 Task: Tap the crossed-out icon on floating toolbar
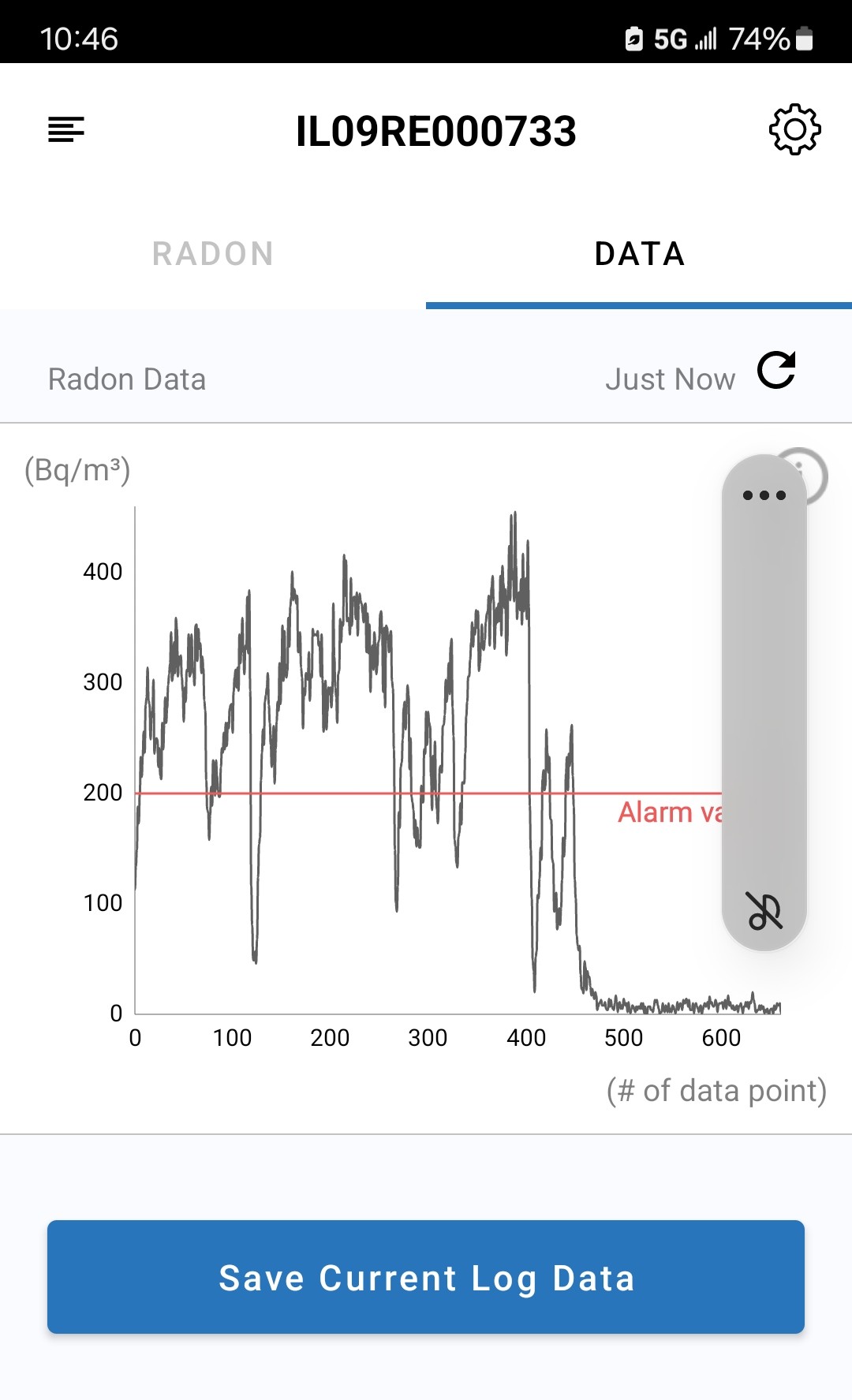tap(764, 911)
